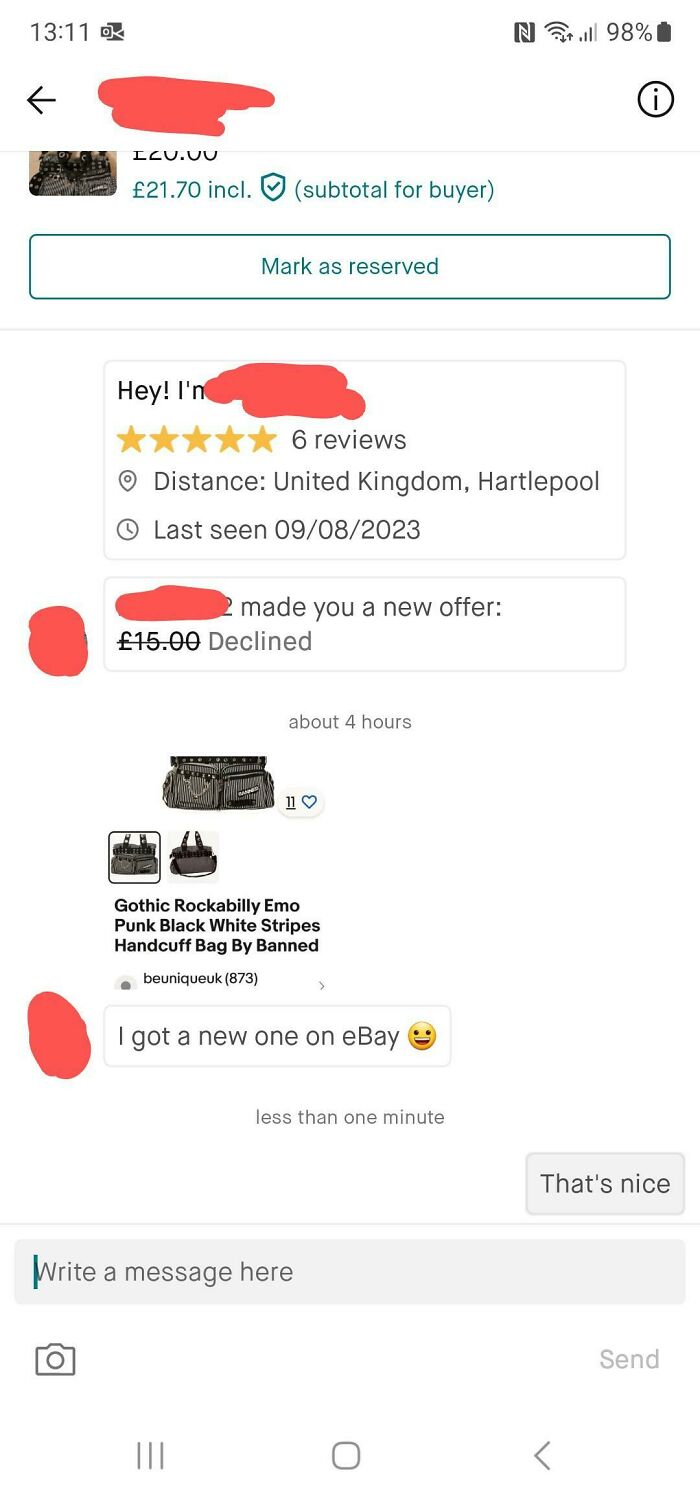Focus the Write a message here field

tap(350, 1272)
